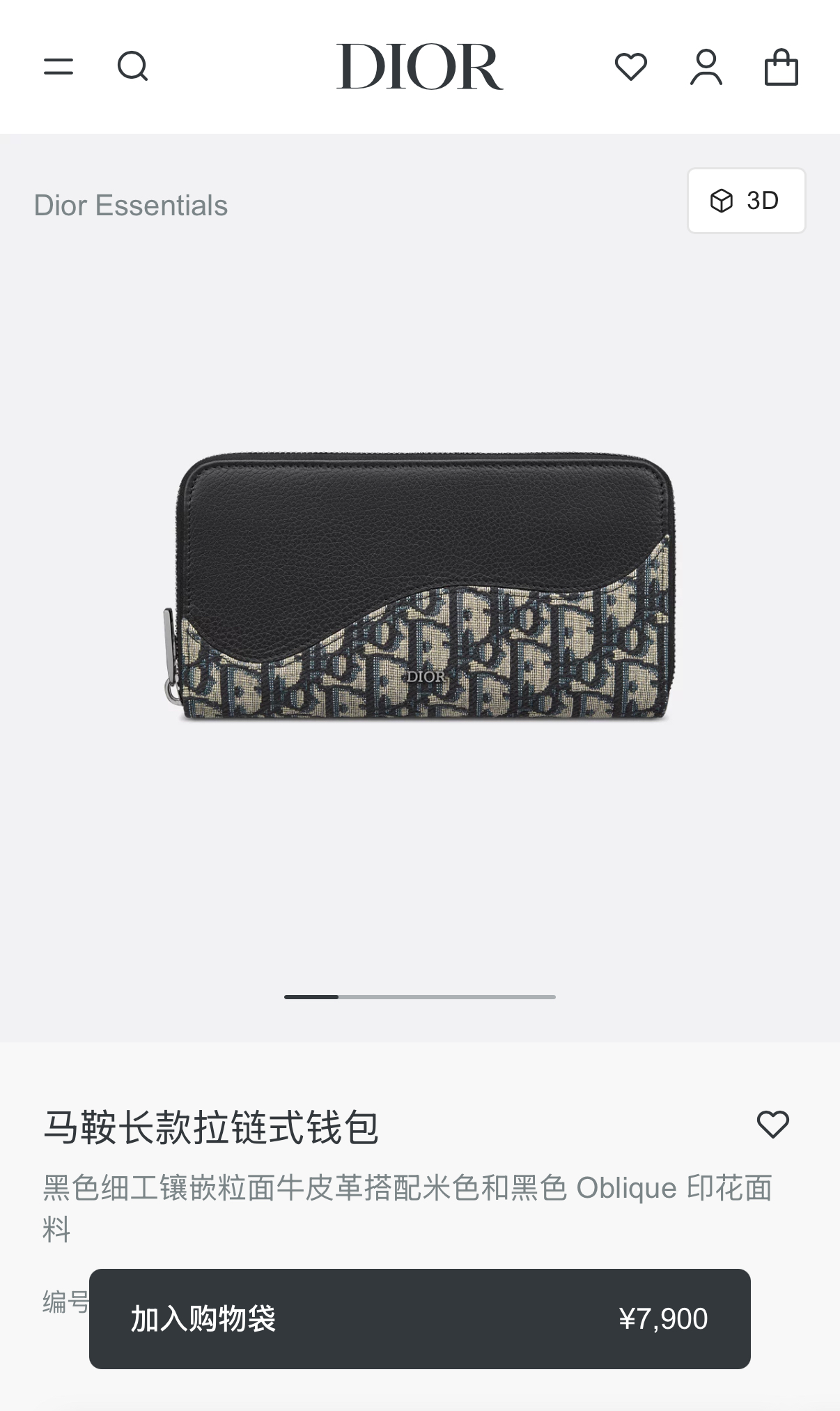Tap the image gallery page indicator
Screen dimensions: 840x1411
pyautogui.click(x=420, y=997)
